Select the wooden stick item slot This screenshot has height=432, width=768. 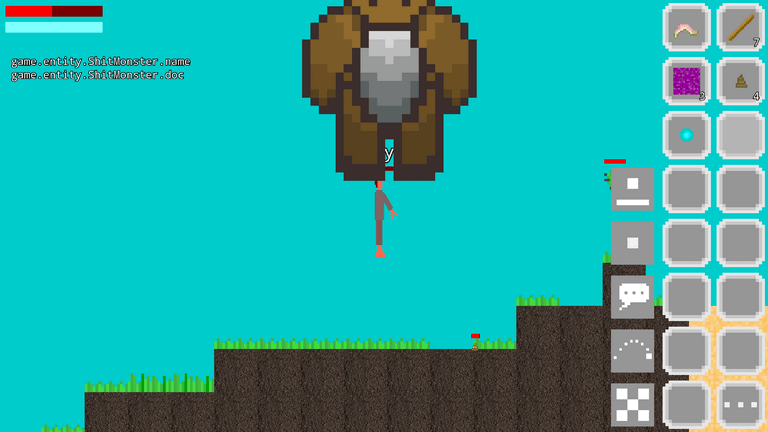[740, 28]
